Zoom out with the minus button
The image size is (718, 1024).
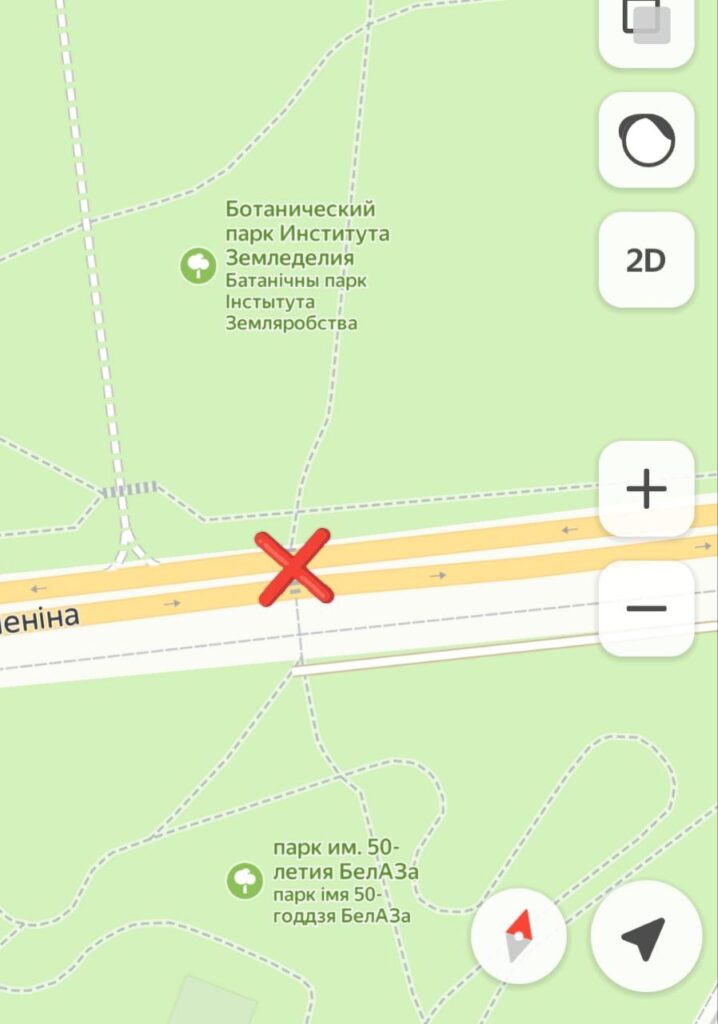(646, 608)
